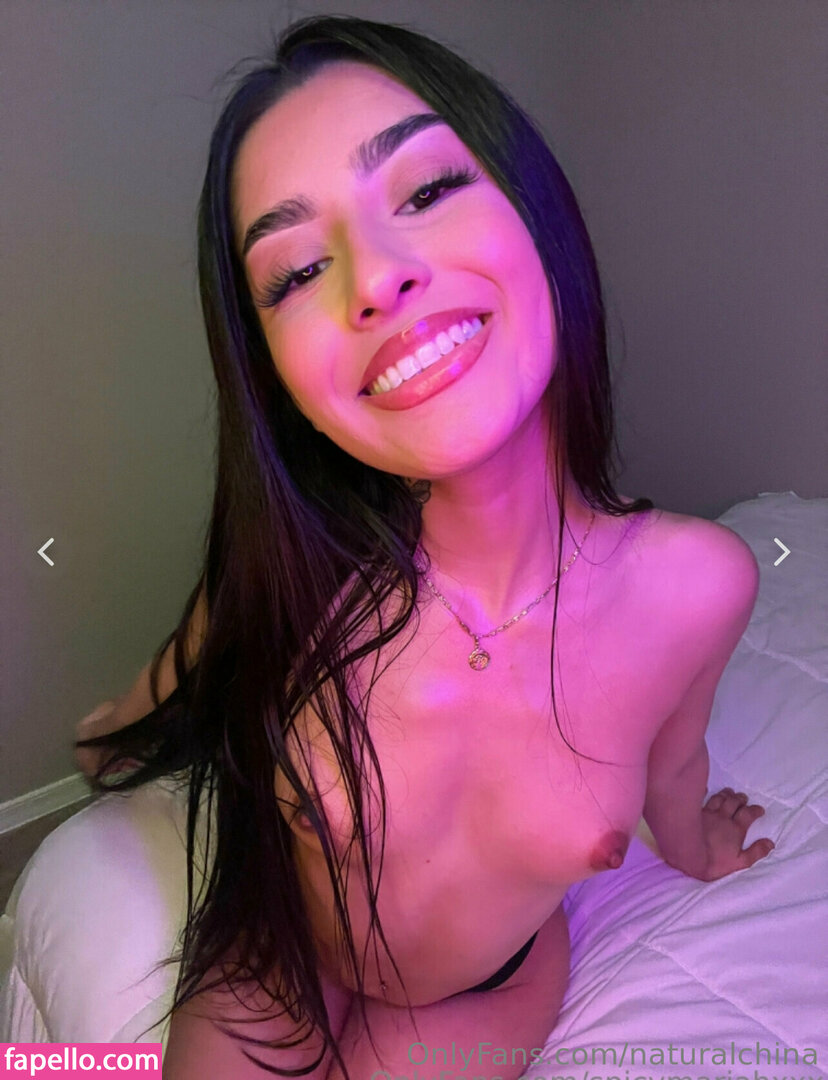
Task: Show the next image
Action: click(x=781, y=551)
